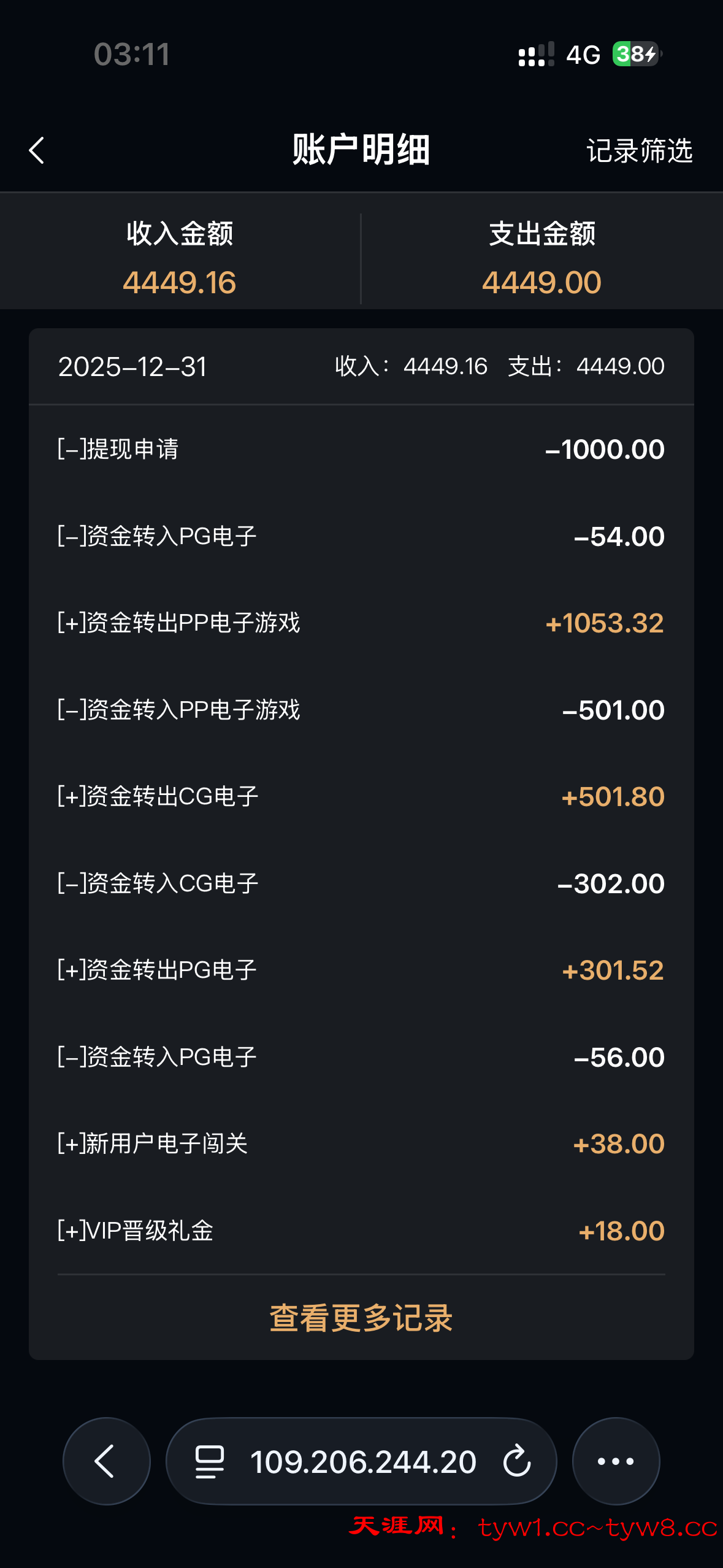The image size is (723, 1568).
Task: Tap the date header 2025-12-31
Action: pos(133,366)
